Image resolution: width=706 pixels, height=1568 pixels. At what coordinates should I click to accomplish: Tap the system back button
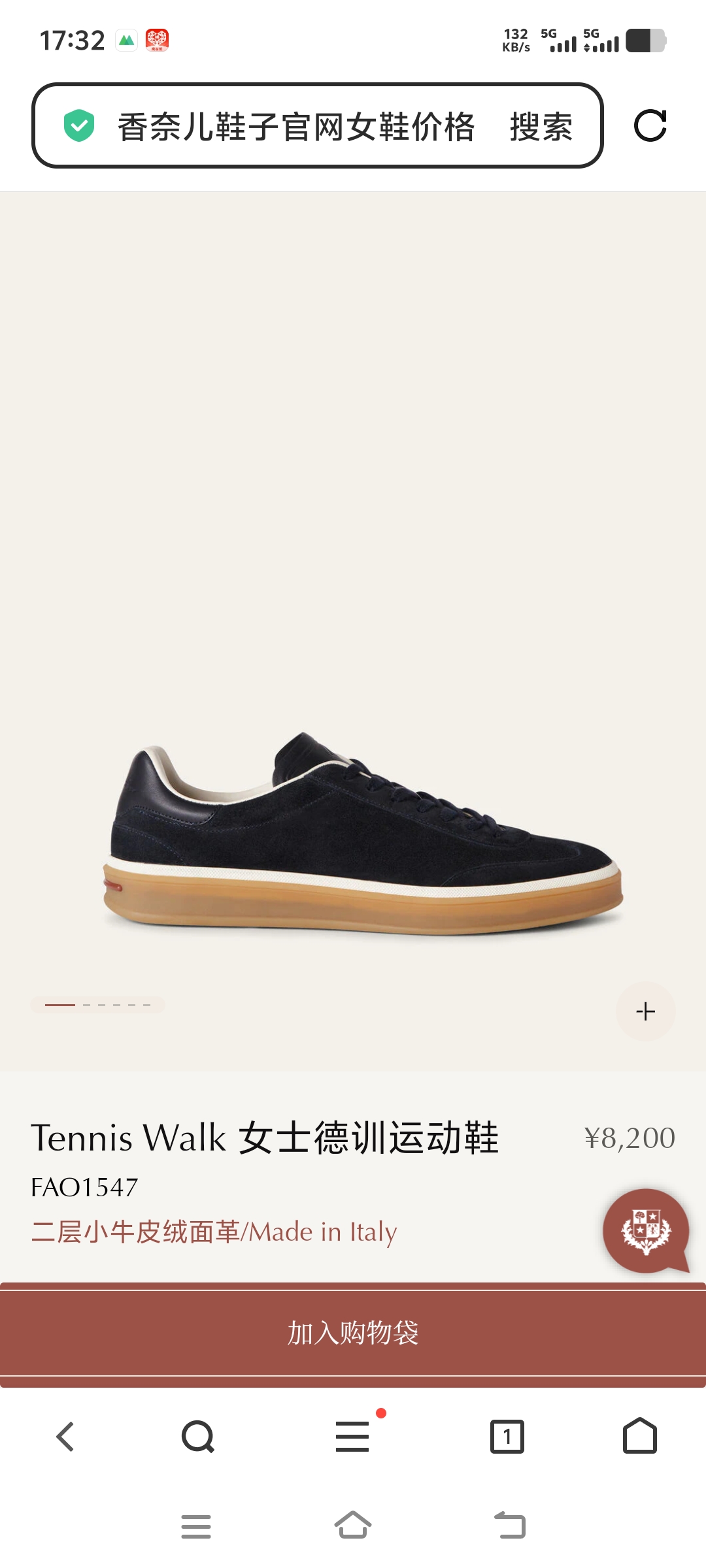pos(510,1526)
